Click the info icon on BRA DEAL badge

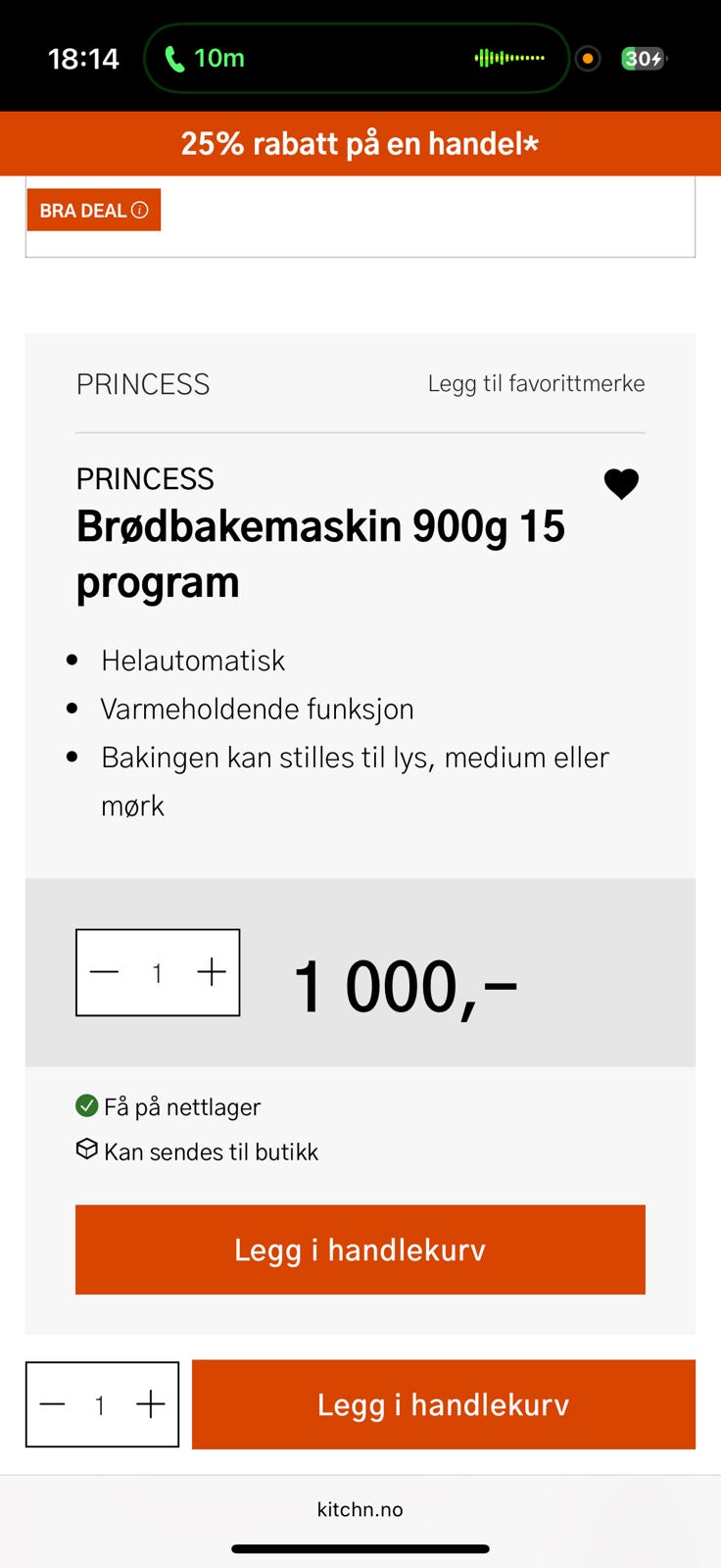pos(142,210)
